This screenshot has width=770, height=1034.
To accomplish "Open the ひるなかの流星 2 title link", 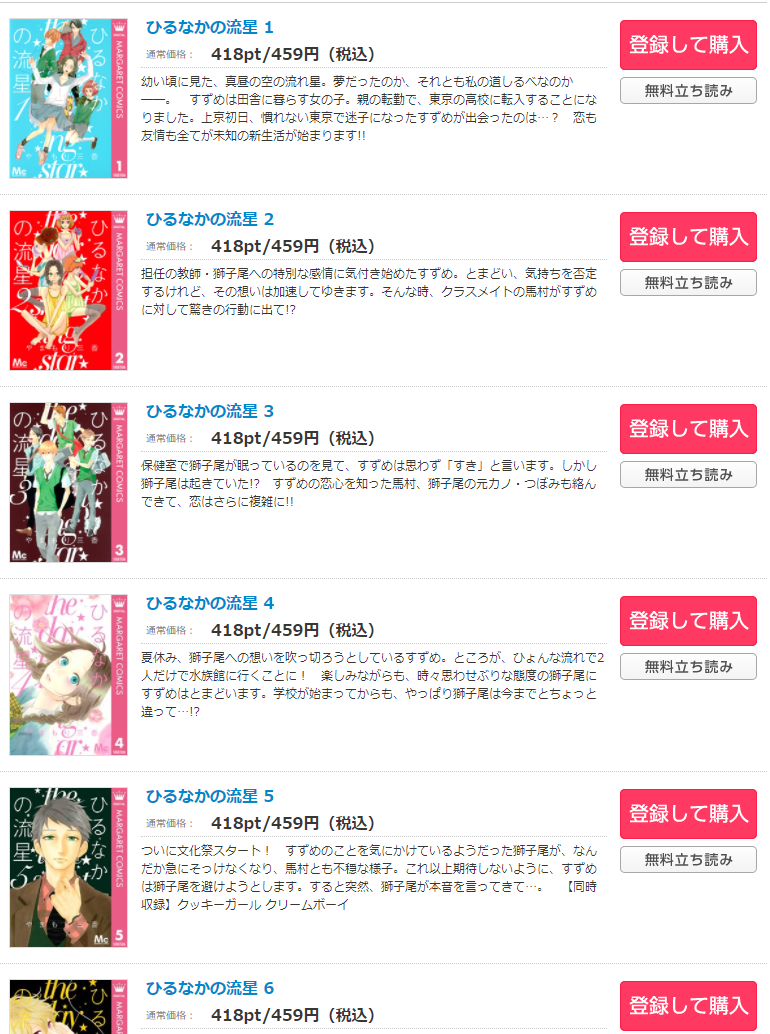I will coord(209,219).
